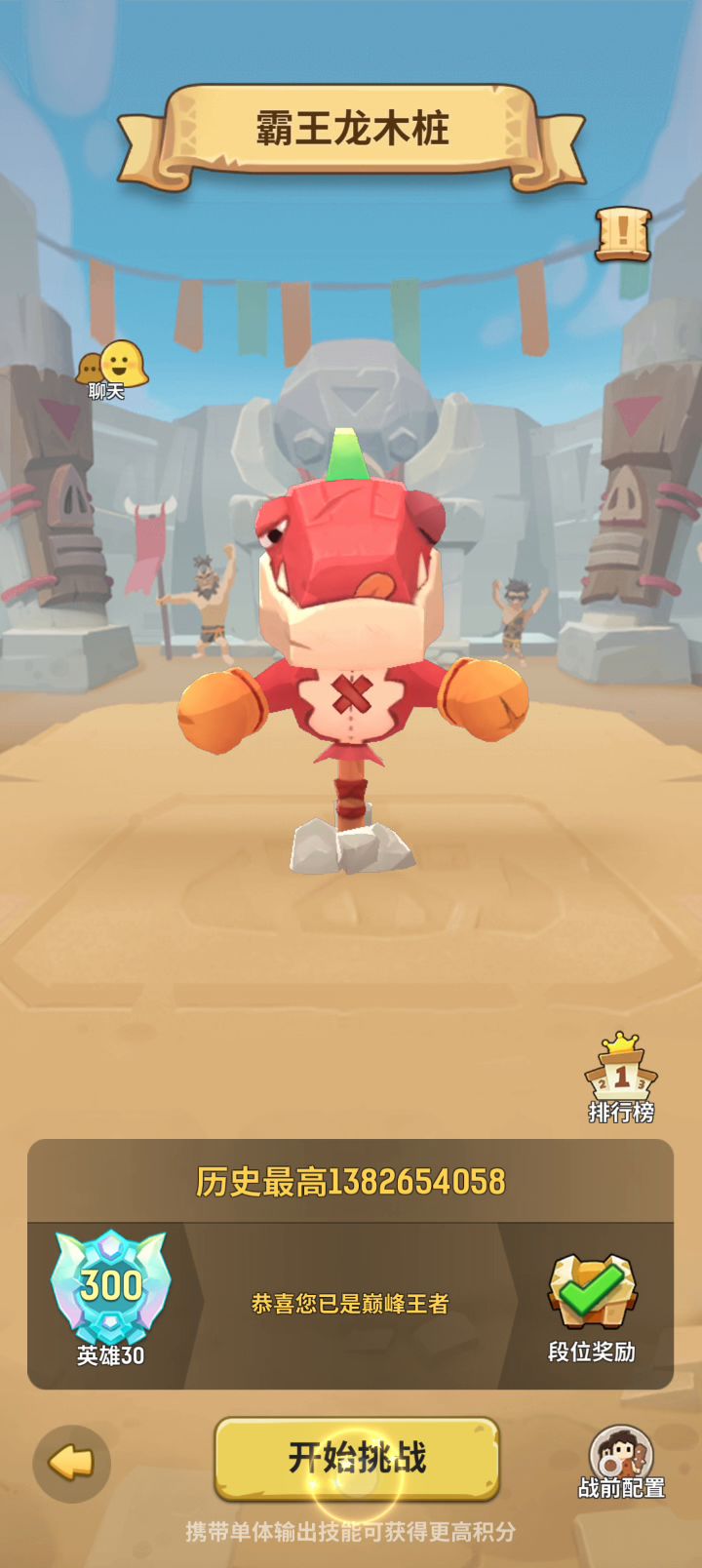Open the 排行榜 leaderboard

point(621,1078)
